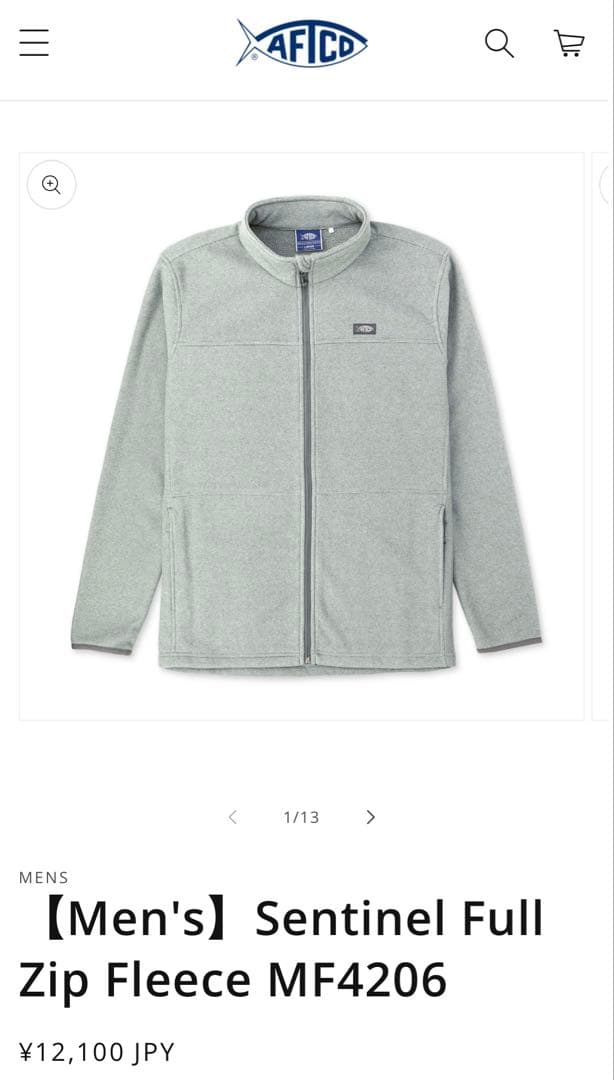Screen dimensions: 614x1080
Task: Open the hamburger navigation menu
Action: tap(34, 43)
